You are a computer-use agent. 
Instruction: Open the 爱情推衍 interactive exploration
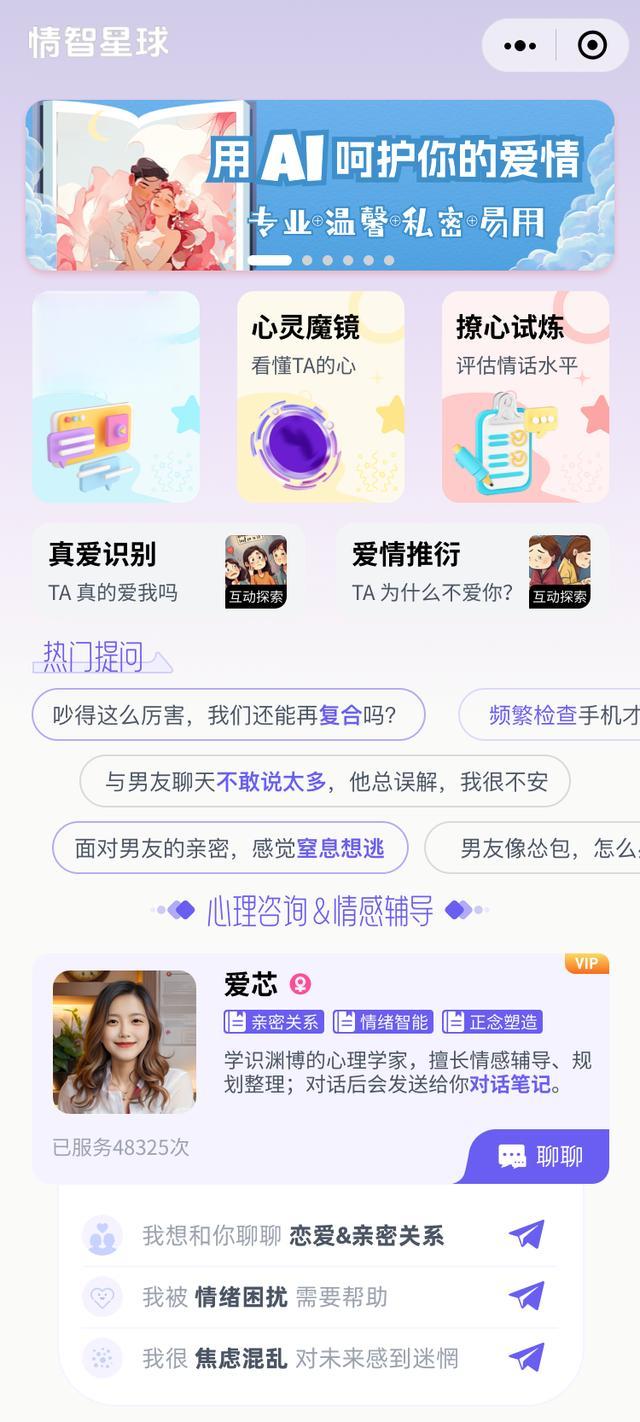tap(471, 570)
